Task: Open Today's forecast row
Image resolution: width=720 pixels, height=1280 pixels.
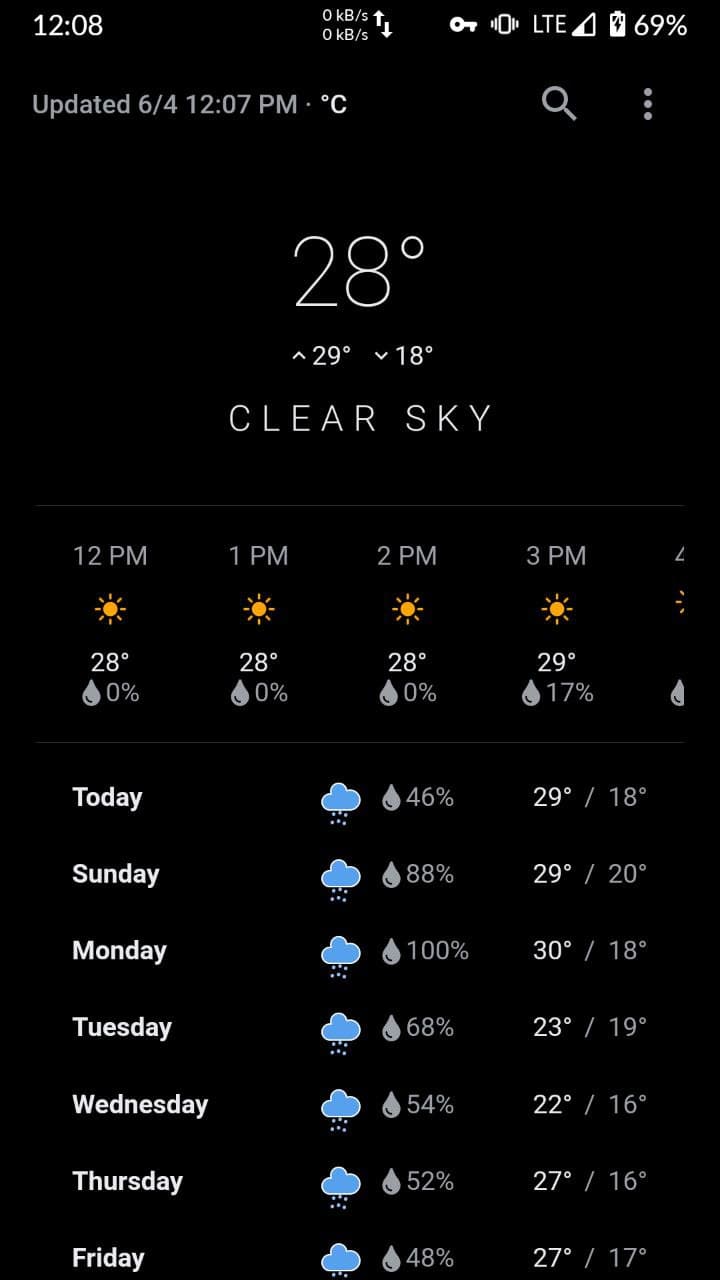Action: coord(360,797)
